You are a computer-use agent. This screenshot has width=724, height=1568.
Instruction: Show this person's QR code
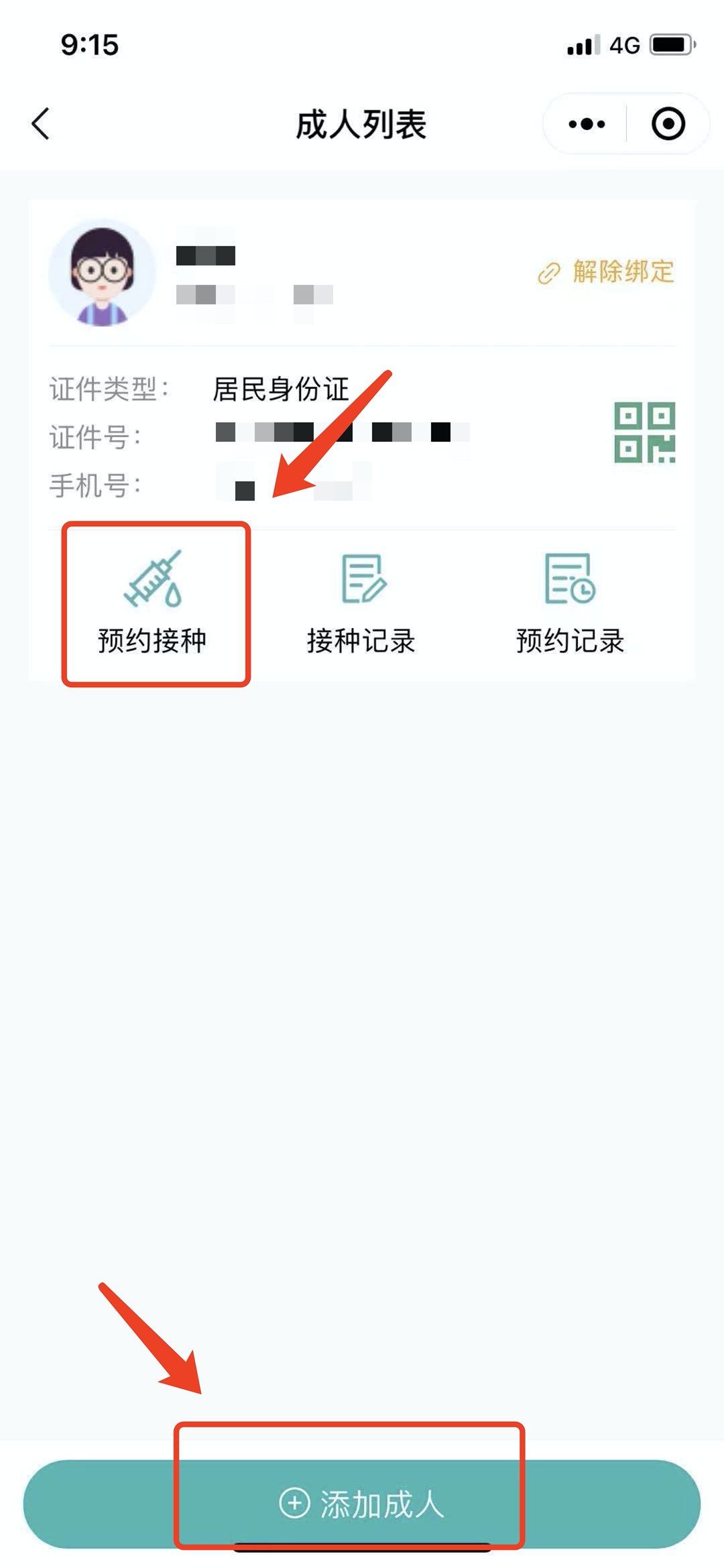pos(644,432)
